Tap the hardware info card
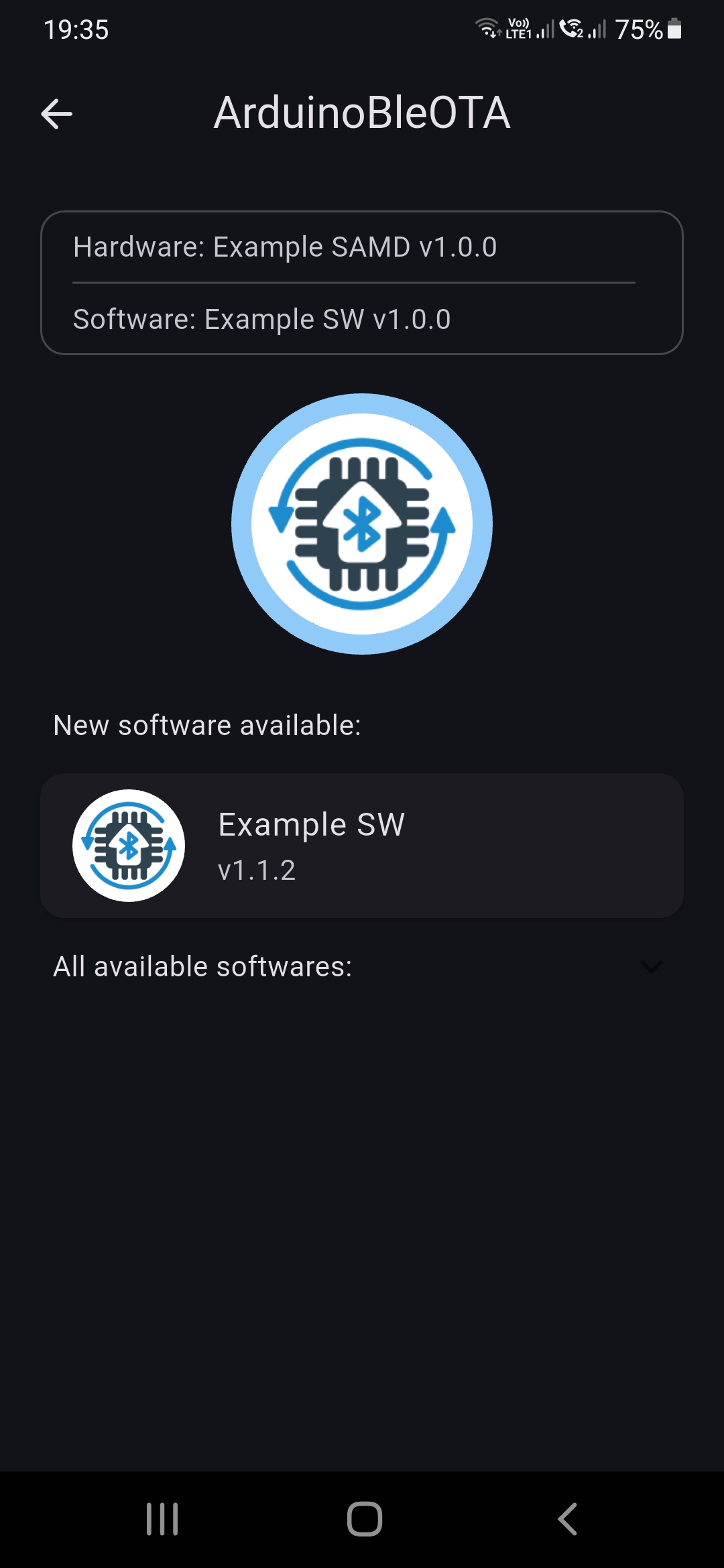Viewport: 724px width, 1568px height. click(x=362, y=283)
